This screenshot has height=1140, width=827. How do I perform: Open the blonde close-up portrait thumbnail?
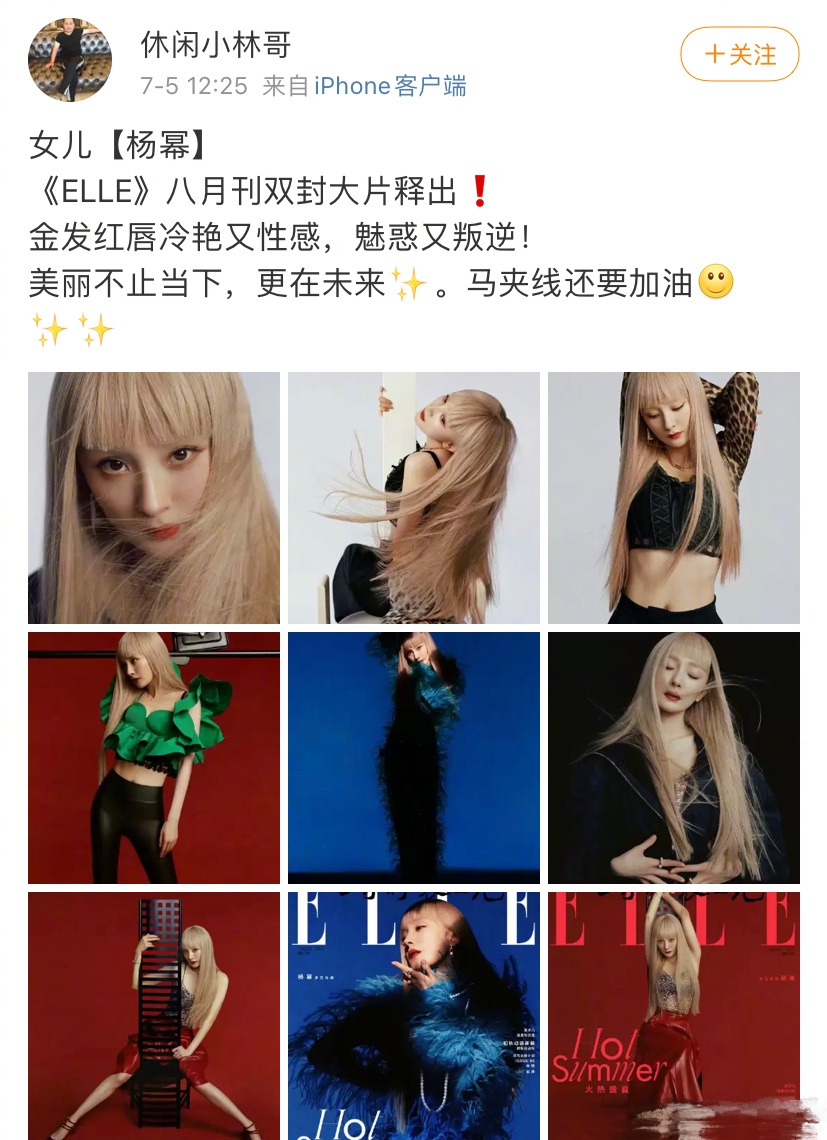point(152,497)
